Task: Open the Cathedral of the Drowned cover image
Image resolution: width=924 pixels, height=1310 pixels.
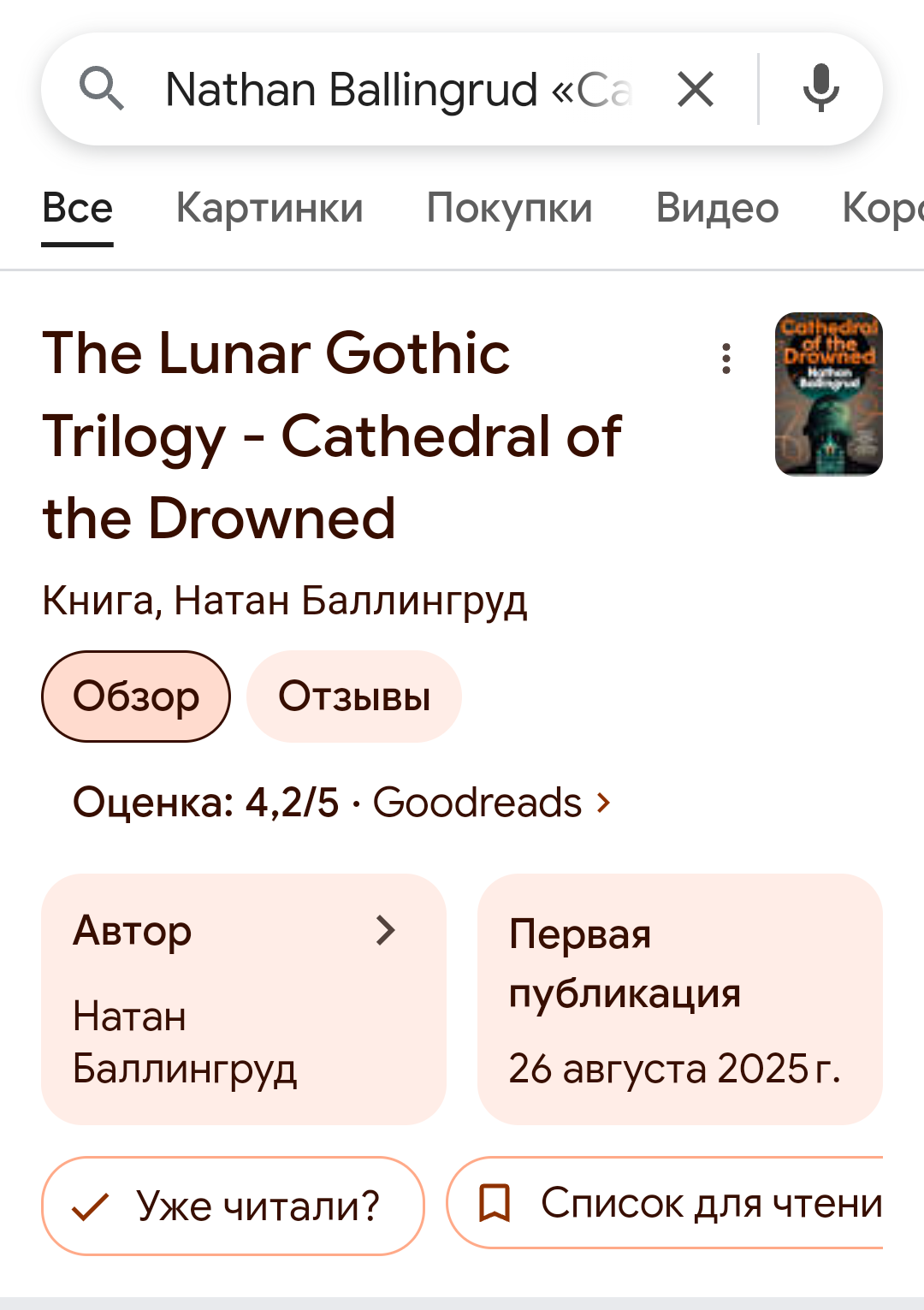Action: (x=828, y=394)
